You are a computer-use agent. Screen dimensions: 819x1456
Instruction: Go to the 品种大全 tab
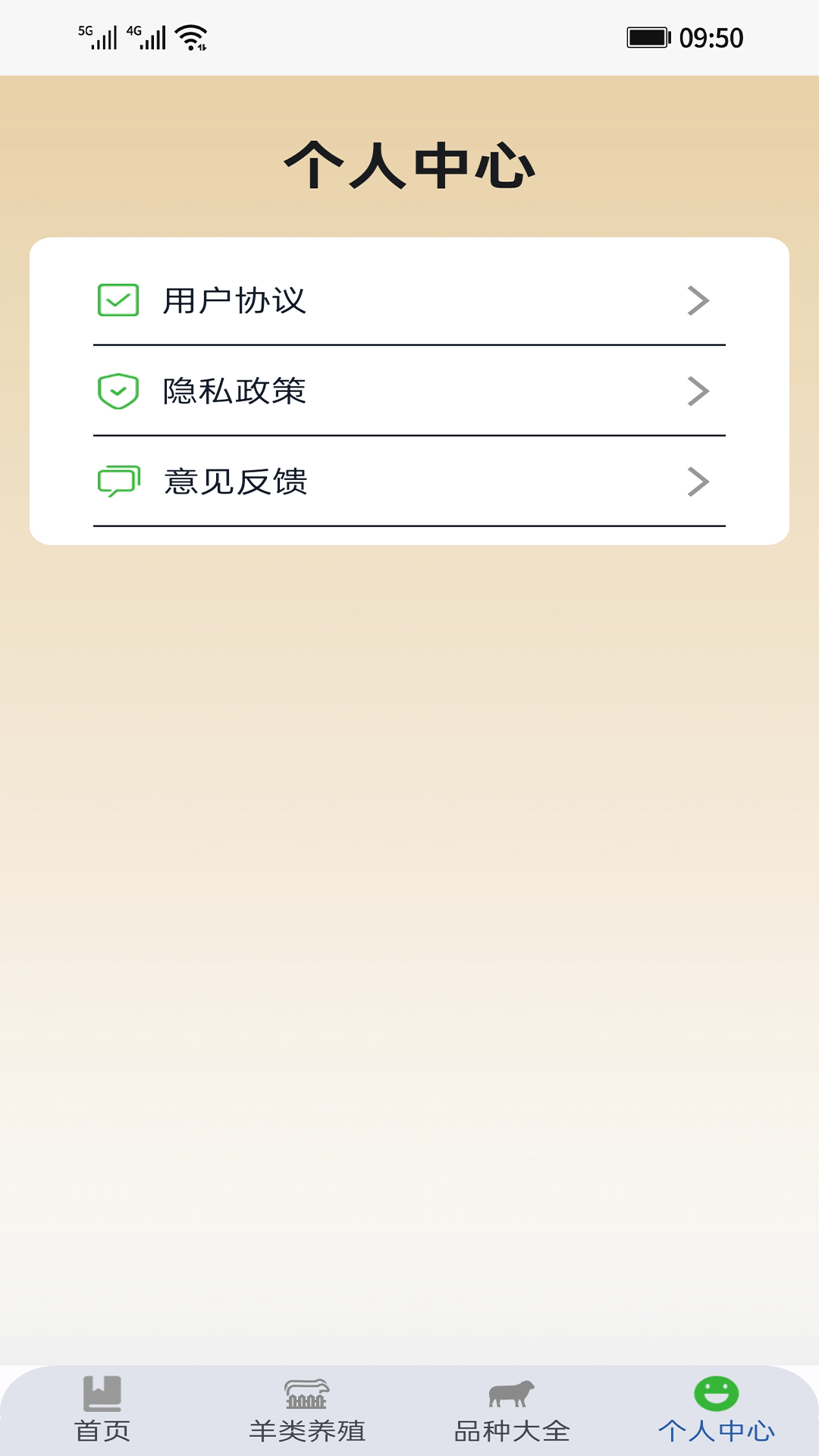pos(512,1410)
